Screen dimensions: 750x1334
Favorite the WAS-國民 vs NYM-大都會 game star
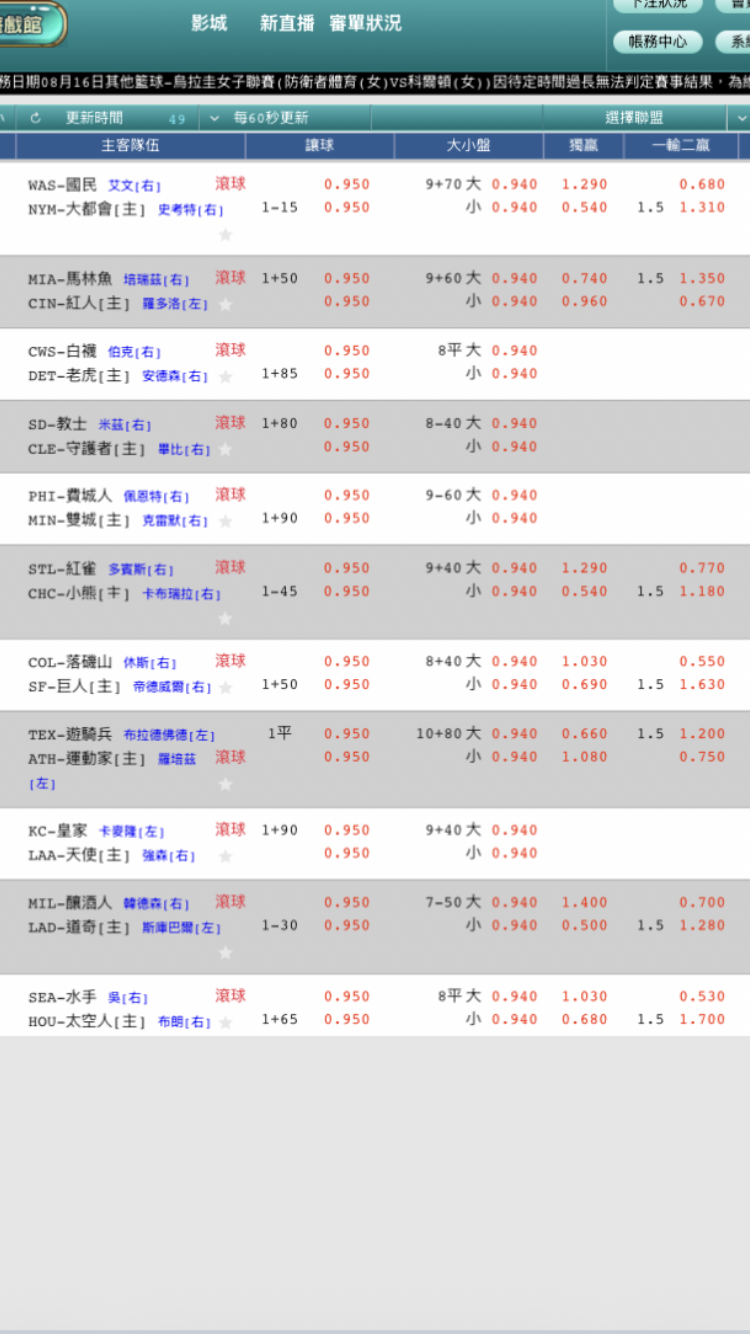click(x=225, y=234)
